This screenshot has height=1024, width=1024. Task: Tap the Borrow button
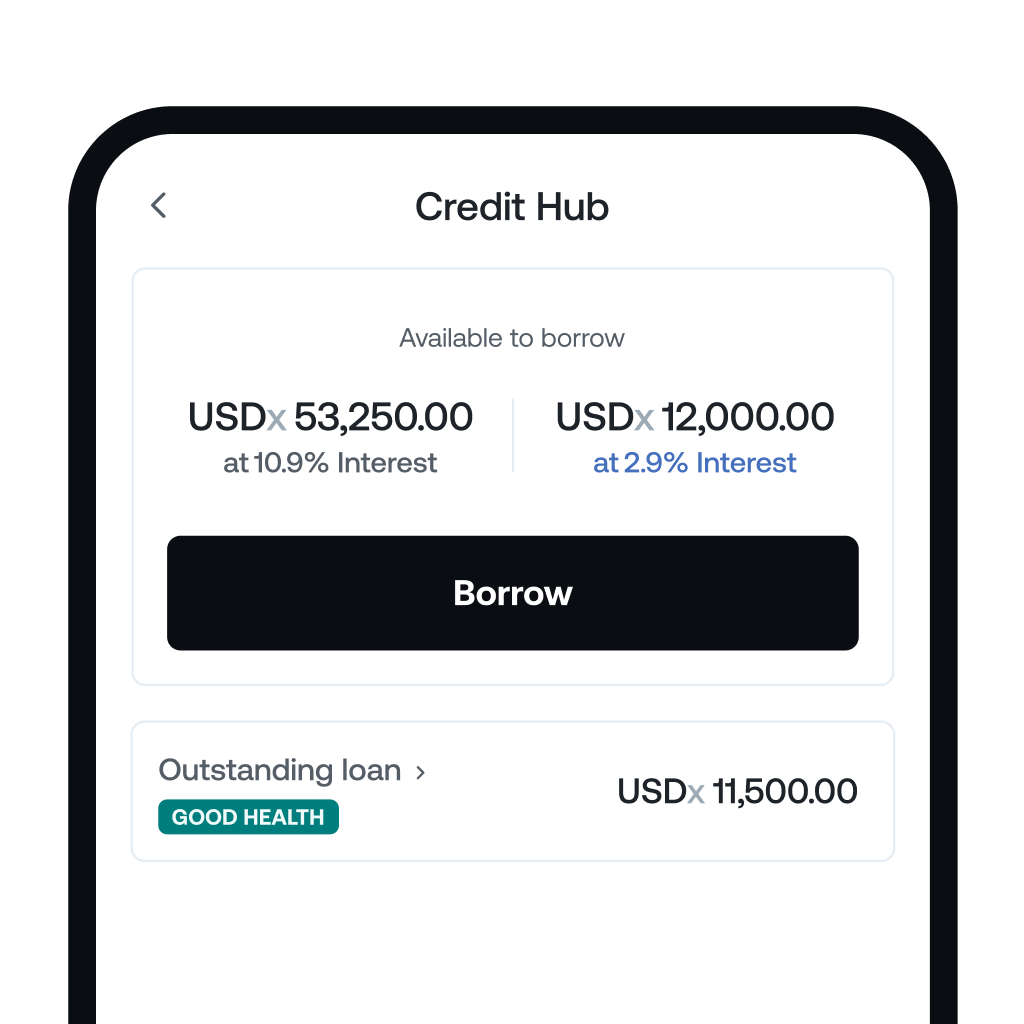(x=512, y=593)
